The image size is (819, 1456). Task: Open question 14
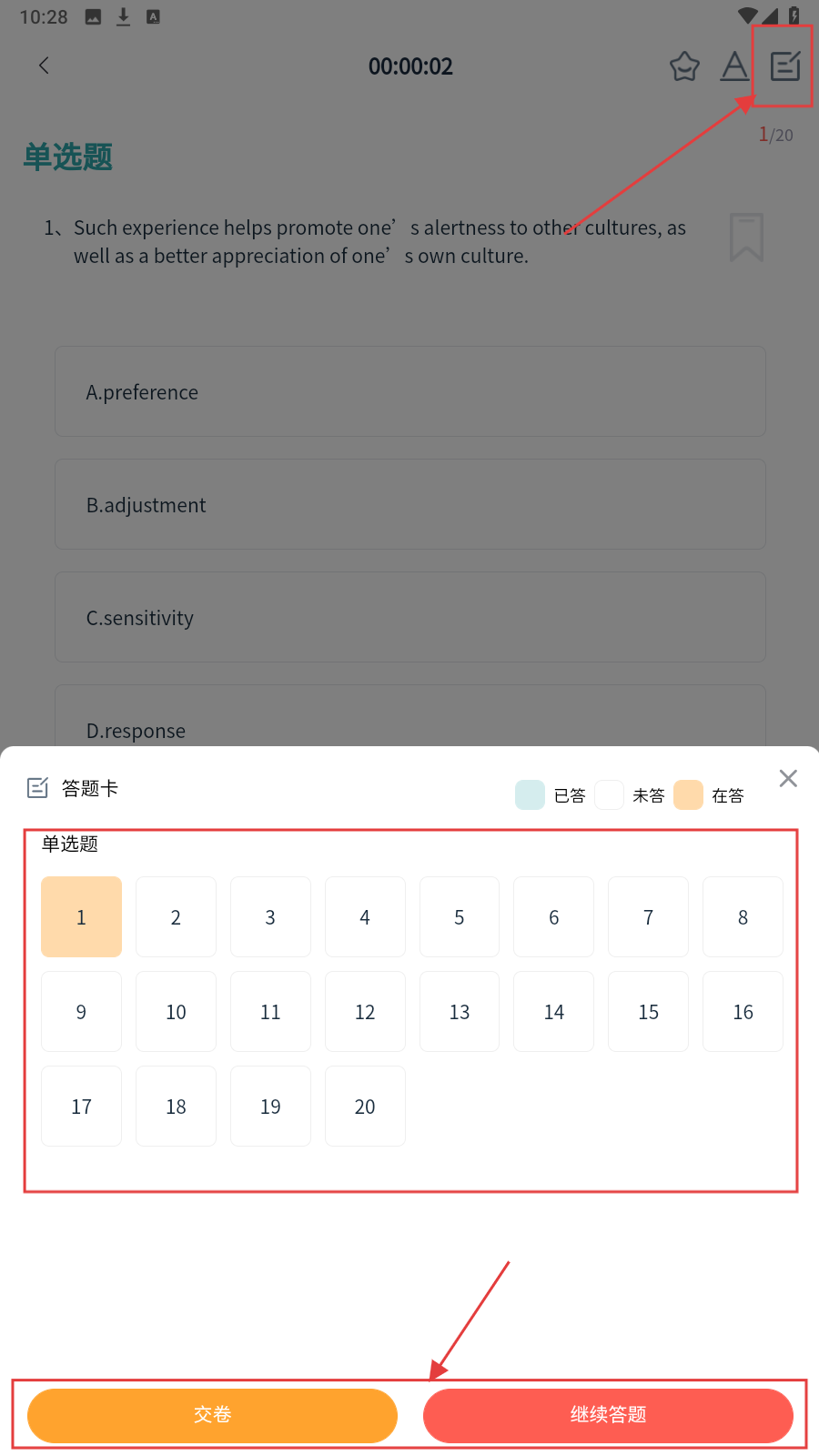click(553, 1012)
